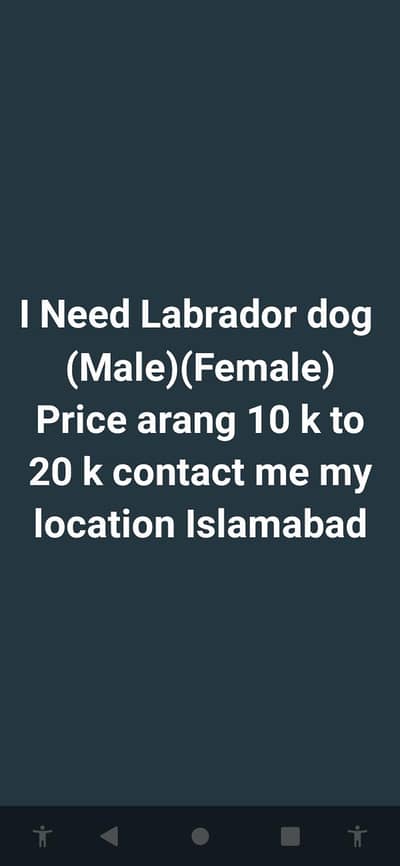Viewport: 400px width, 866px height.
Task: Tap the home circle button
Action: pyautogui.click(x=200, y=837)
